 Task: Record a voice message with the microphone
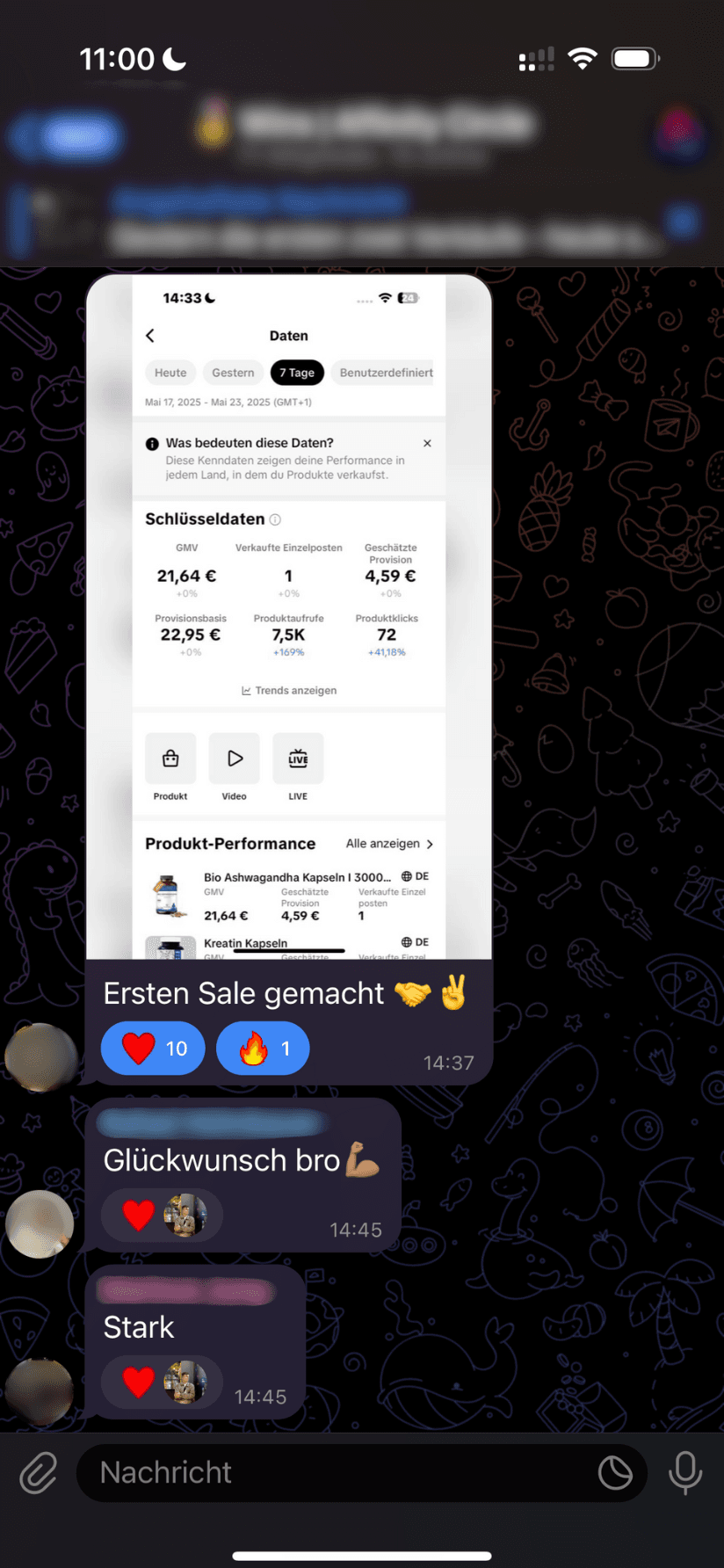684,1473
